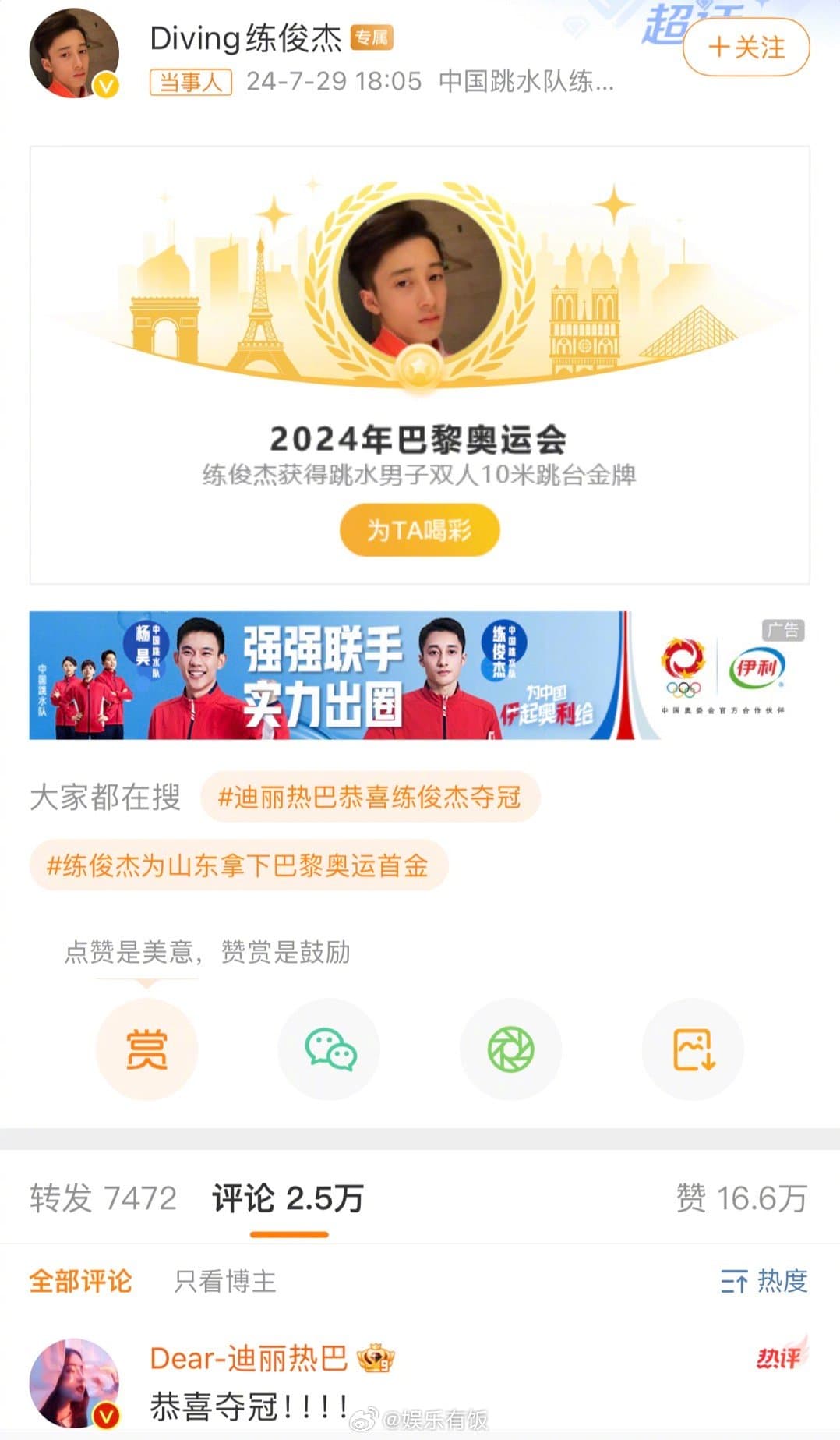Open Dear-迪丽热巴's avatar in comments
The height and width of the screenshot is (1440, 840).
[x=74, y=1384]
